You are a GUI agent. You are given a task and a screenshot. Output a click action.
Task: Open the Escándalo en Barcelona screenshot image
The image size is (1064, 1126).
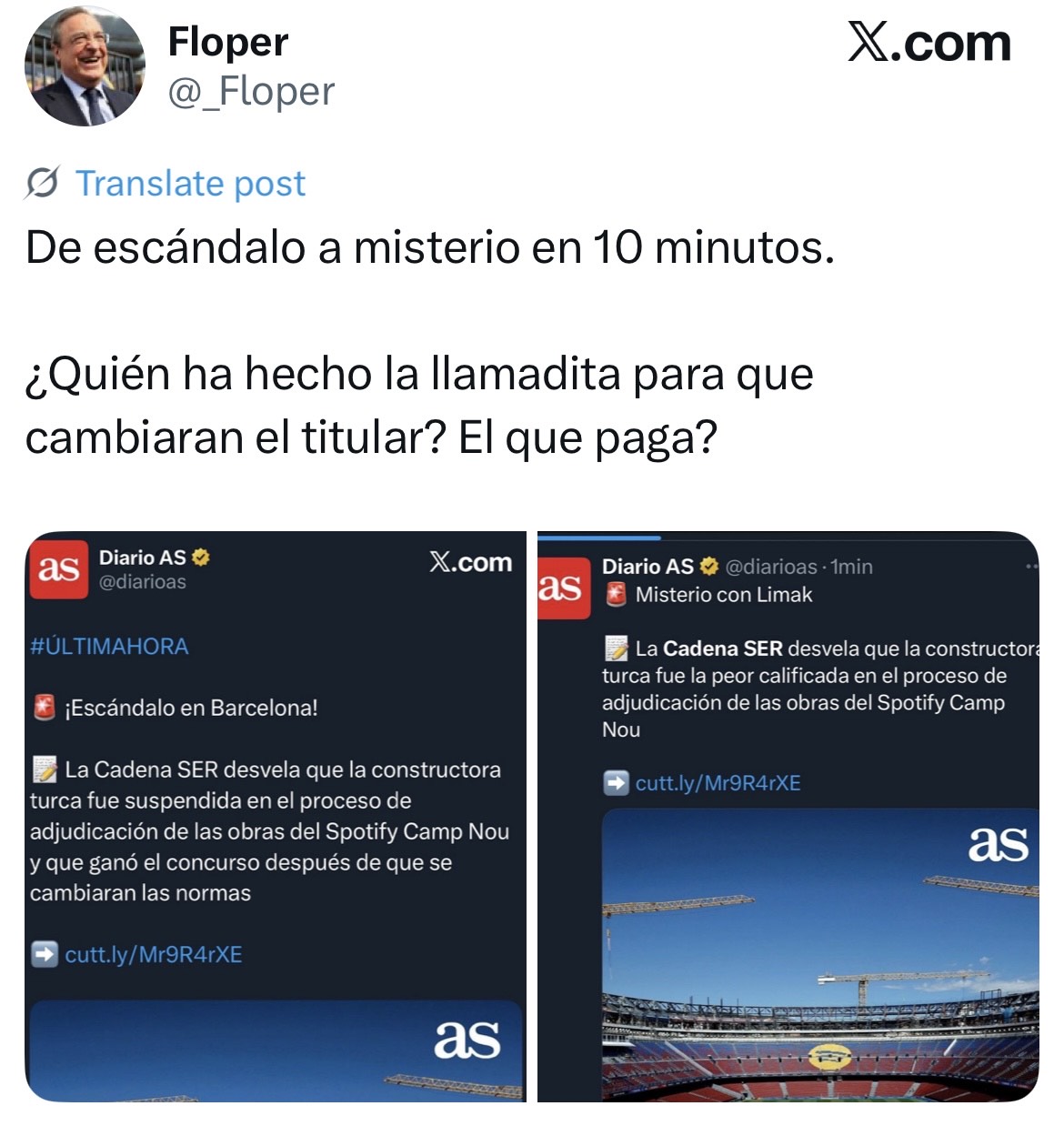[275, 816]
